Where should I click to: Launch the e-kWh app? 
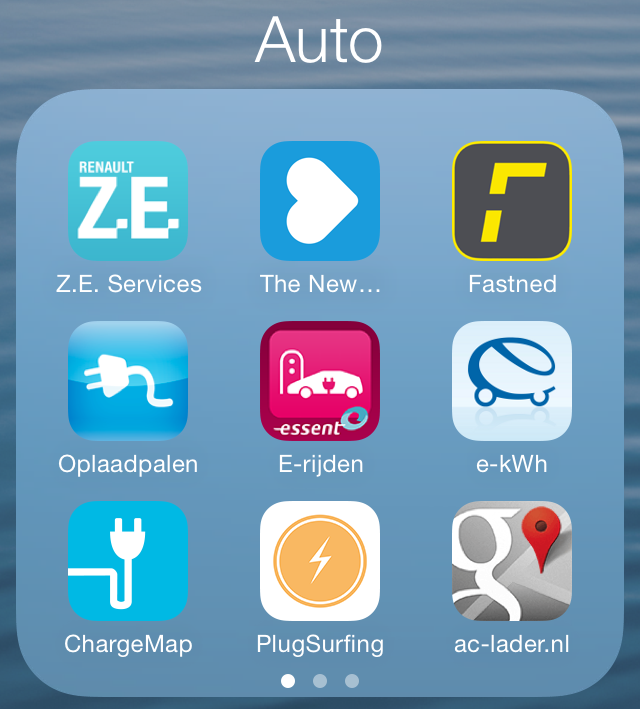512,381
